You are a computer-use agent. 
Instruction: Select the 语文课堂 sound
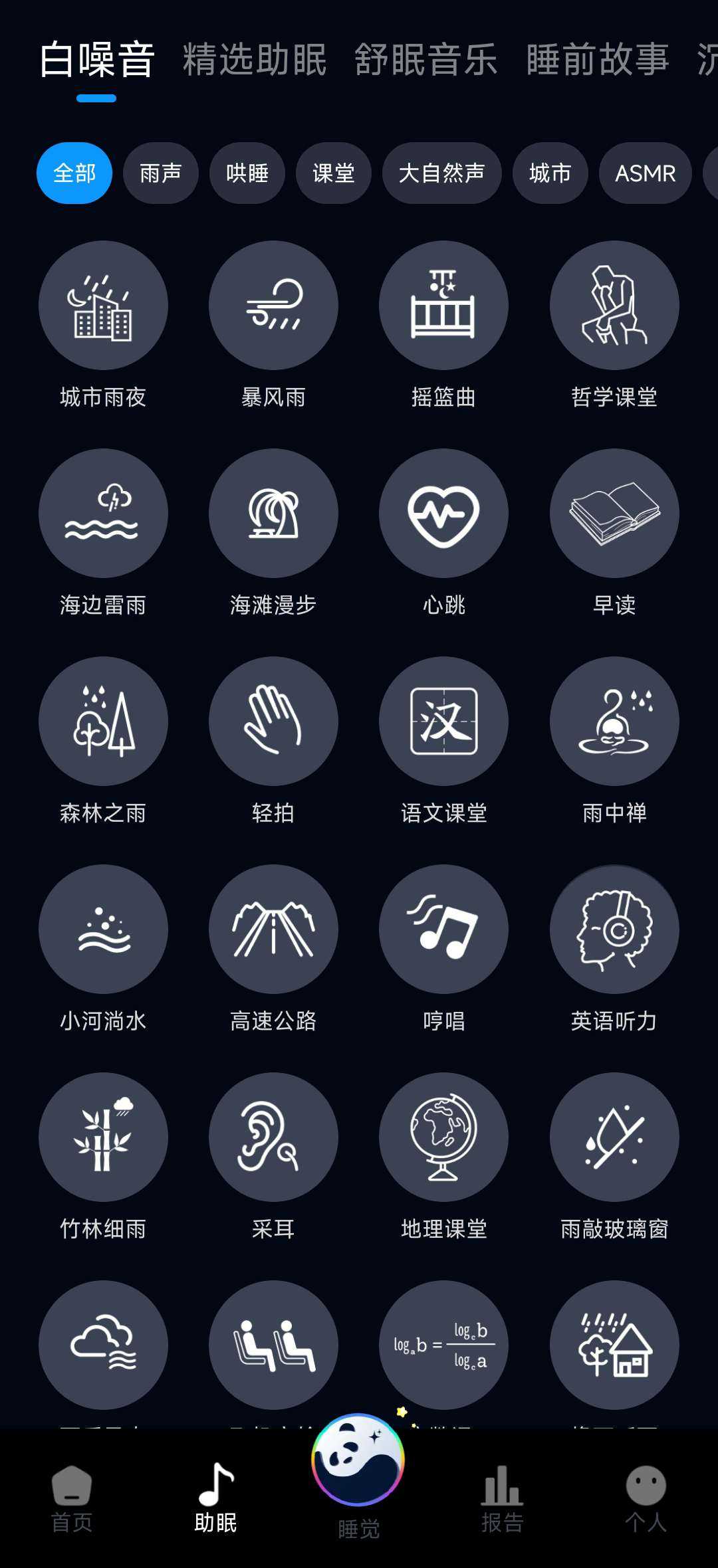[x=443, y=722]
